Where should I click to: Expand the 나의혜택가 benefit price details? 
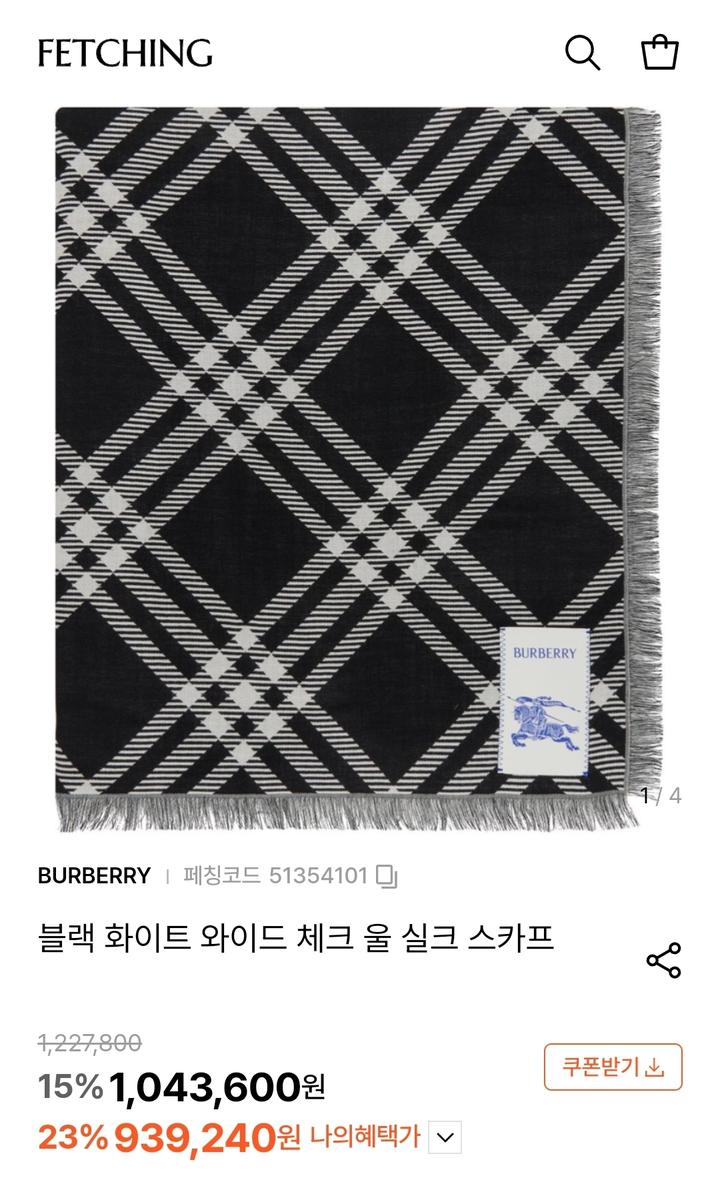pyautogui.click(x=445, y=1137)
